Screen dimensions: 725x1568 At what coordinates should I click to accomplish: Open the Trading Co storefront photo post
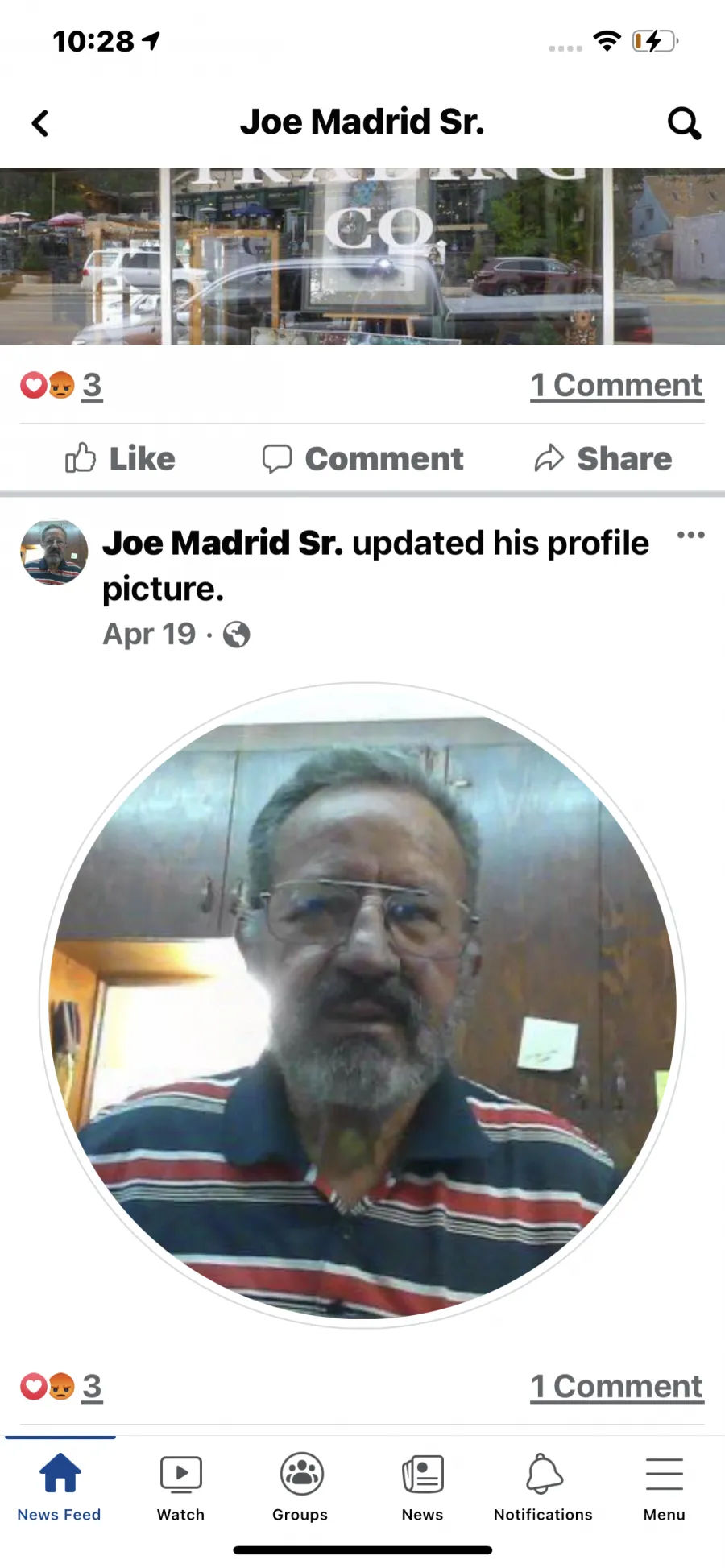(362, 256)
